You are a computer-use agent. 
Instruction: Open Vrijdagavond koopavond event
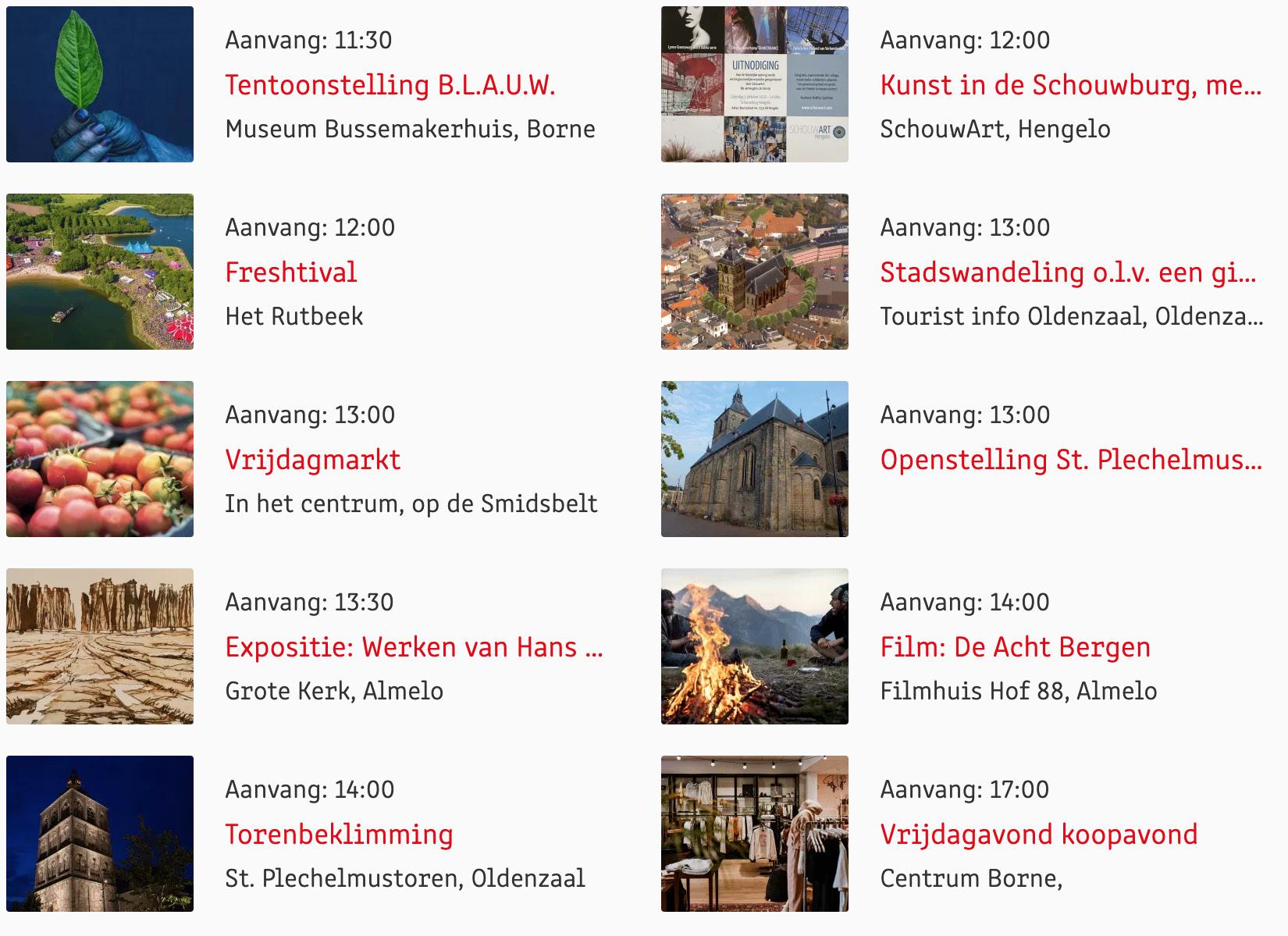coord(1038,835)
